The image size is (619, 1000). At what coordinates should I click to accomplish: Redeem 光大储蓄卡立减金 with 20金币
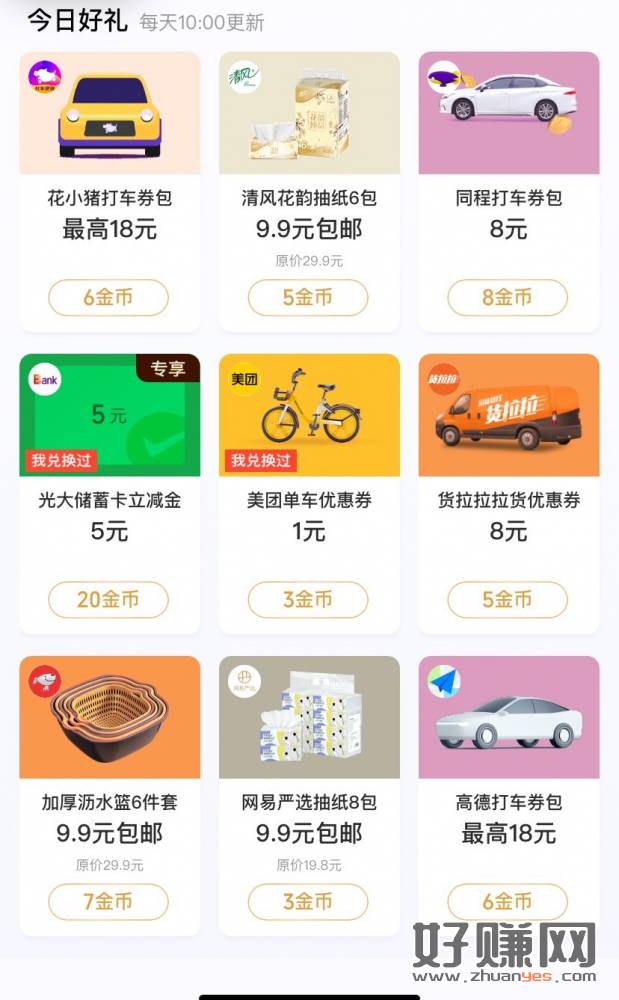tap(108, 599)
